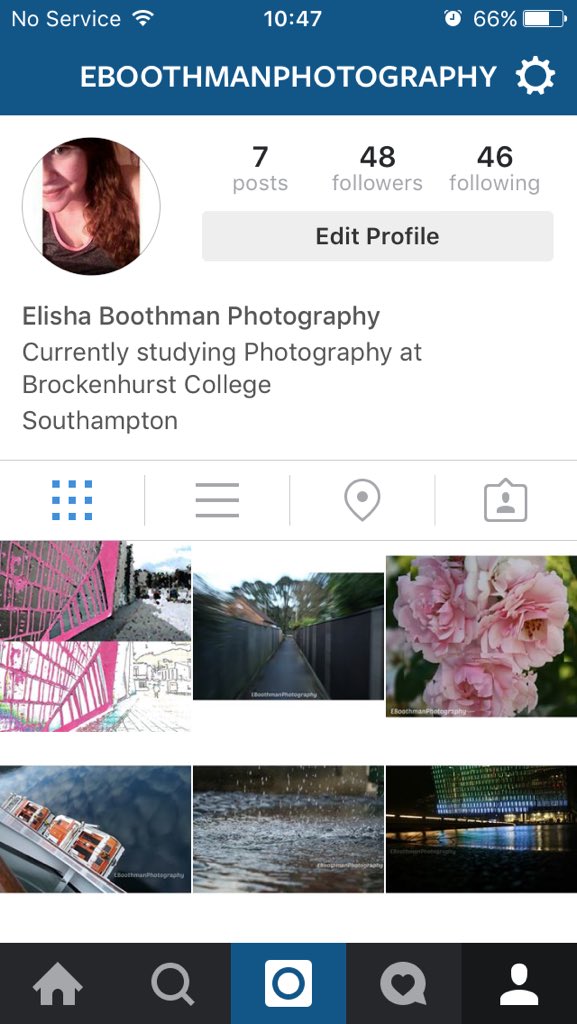
Task: Switch to grid view tab
Action: 72,500
